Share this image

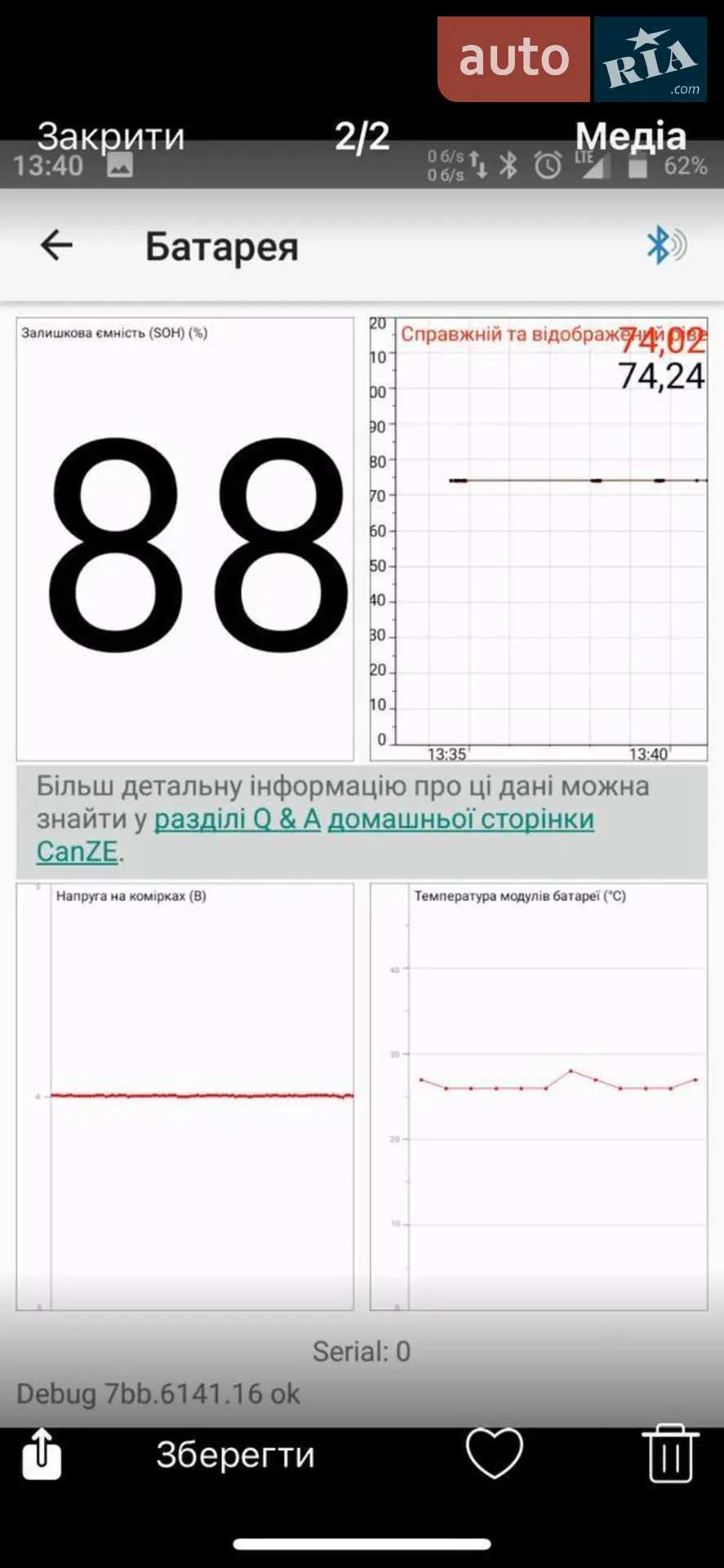[42, 1454]
